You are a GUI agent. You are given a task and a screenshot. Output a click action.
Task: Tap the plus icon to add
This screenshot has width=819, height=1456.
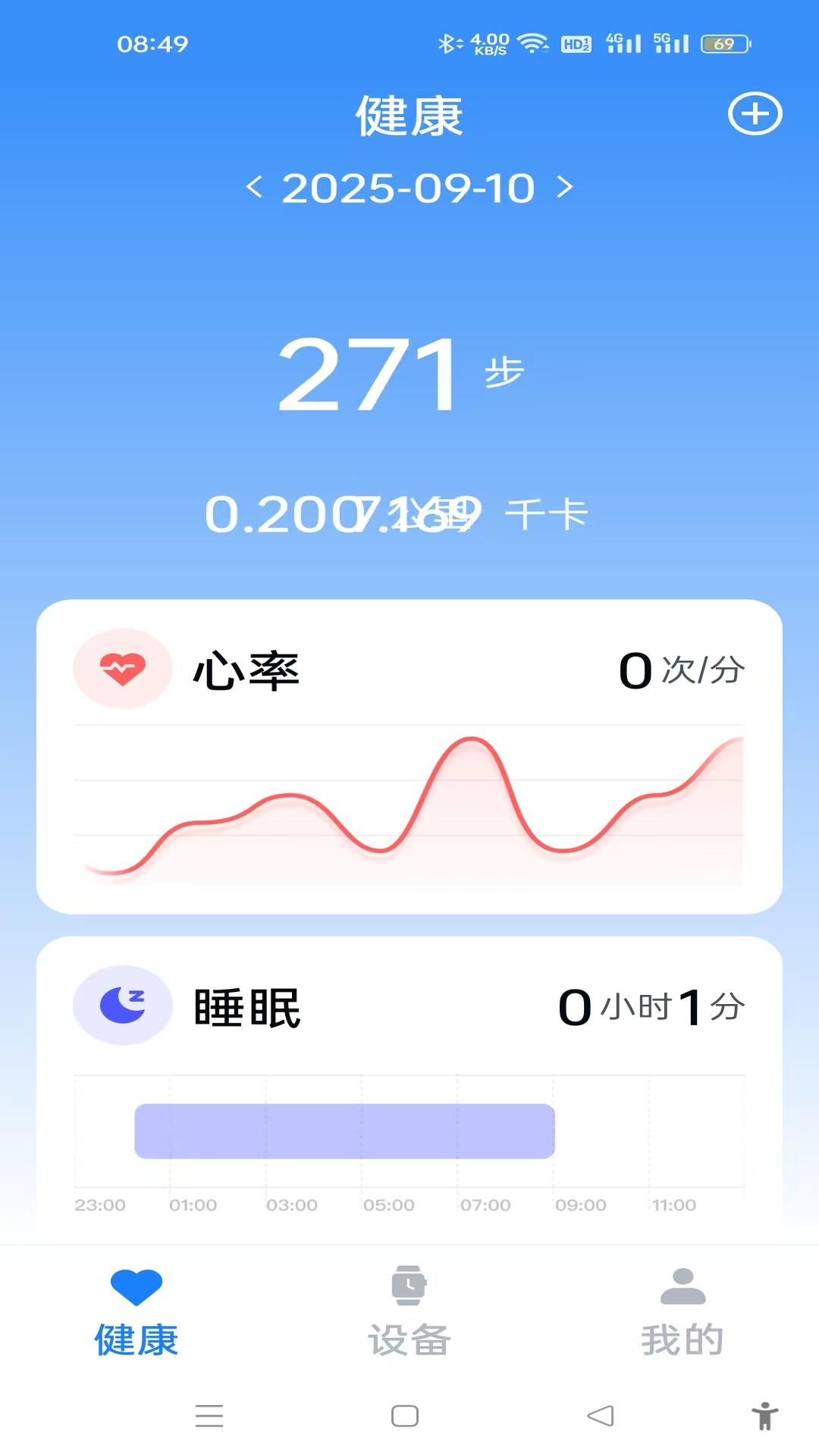tap(755, 114)
